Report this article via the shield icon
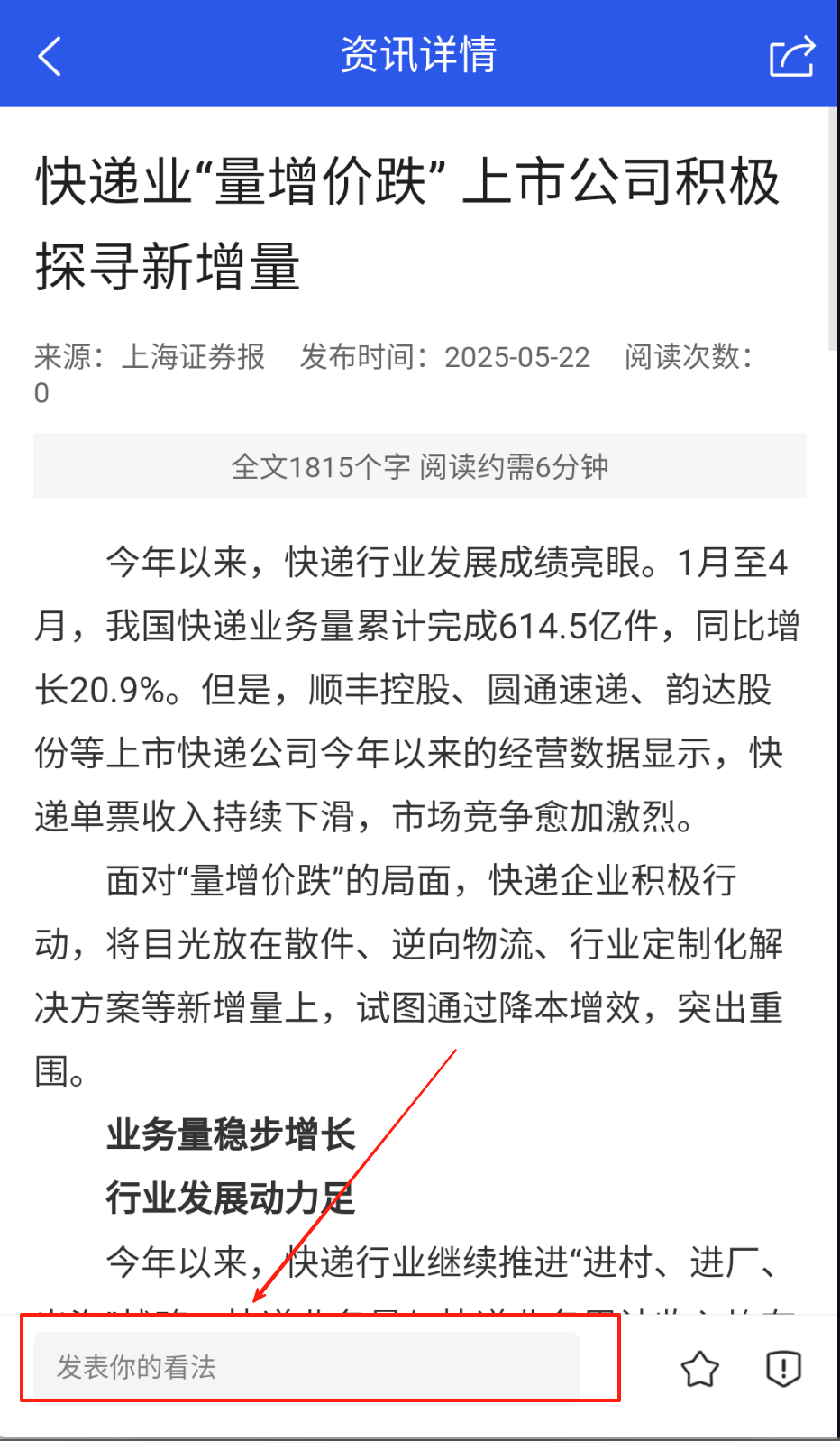The image size is (840, 1441). click(783, 1369)
